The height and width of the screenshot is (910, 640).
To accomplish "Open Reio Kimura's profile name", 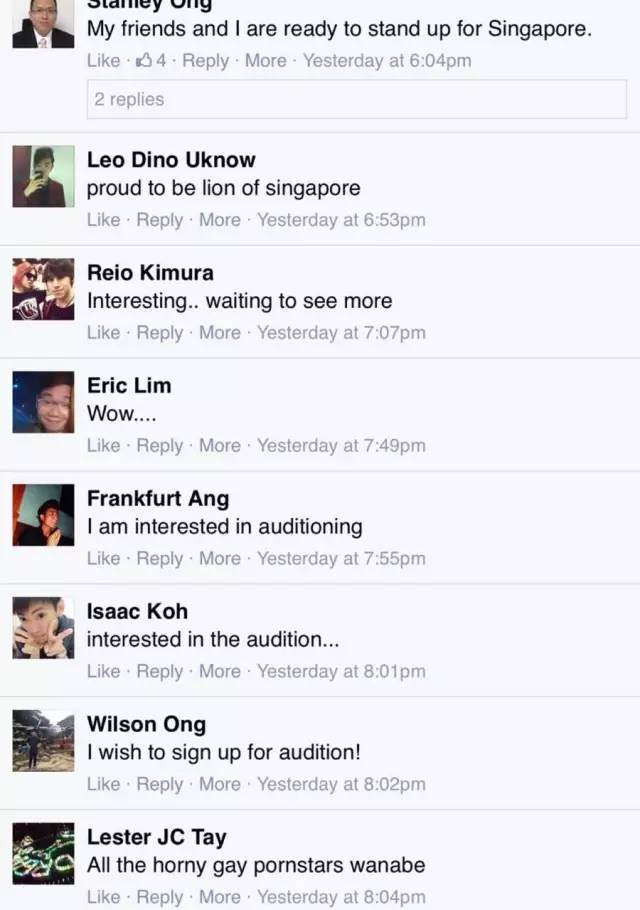I will pos(150,273).
